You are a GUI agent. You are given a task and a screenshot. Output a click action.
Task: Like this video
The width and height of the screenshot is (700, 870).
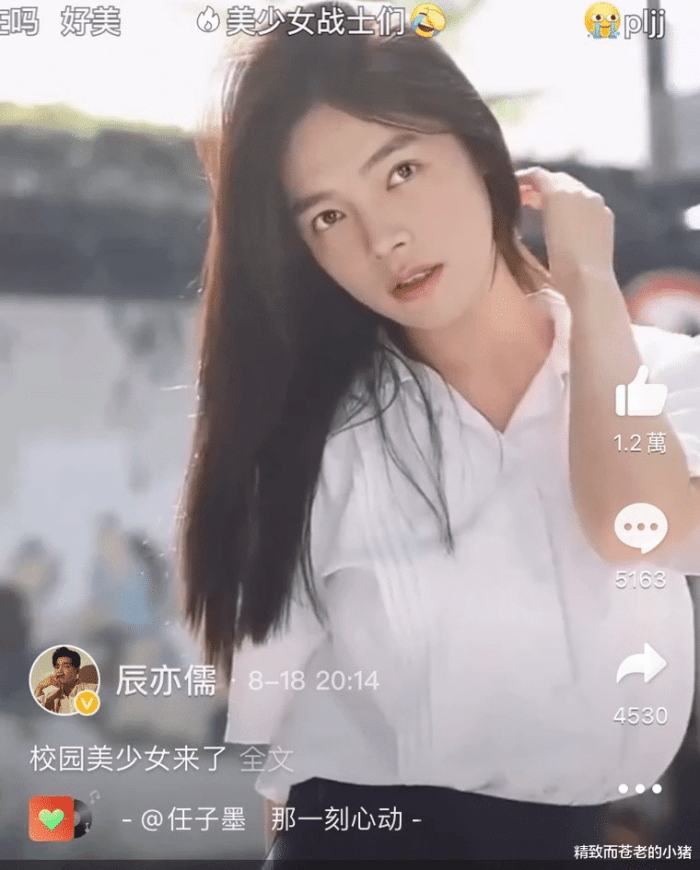click(641, 393)
